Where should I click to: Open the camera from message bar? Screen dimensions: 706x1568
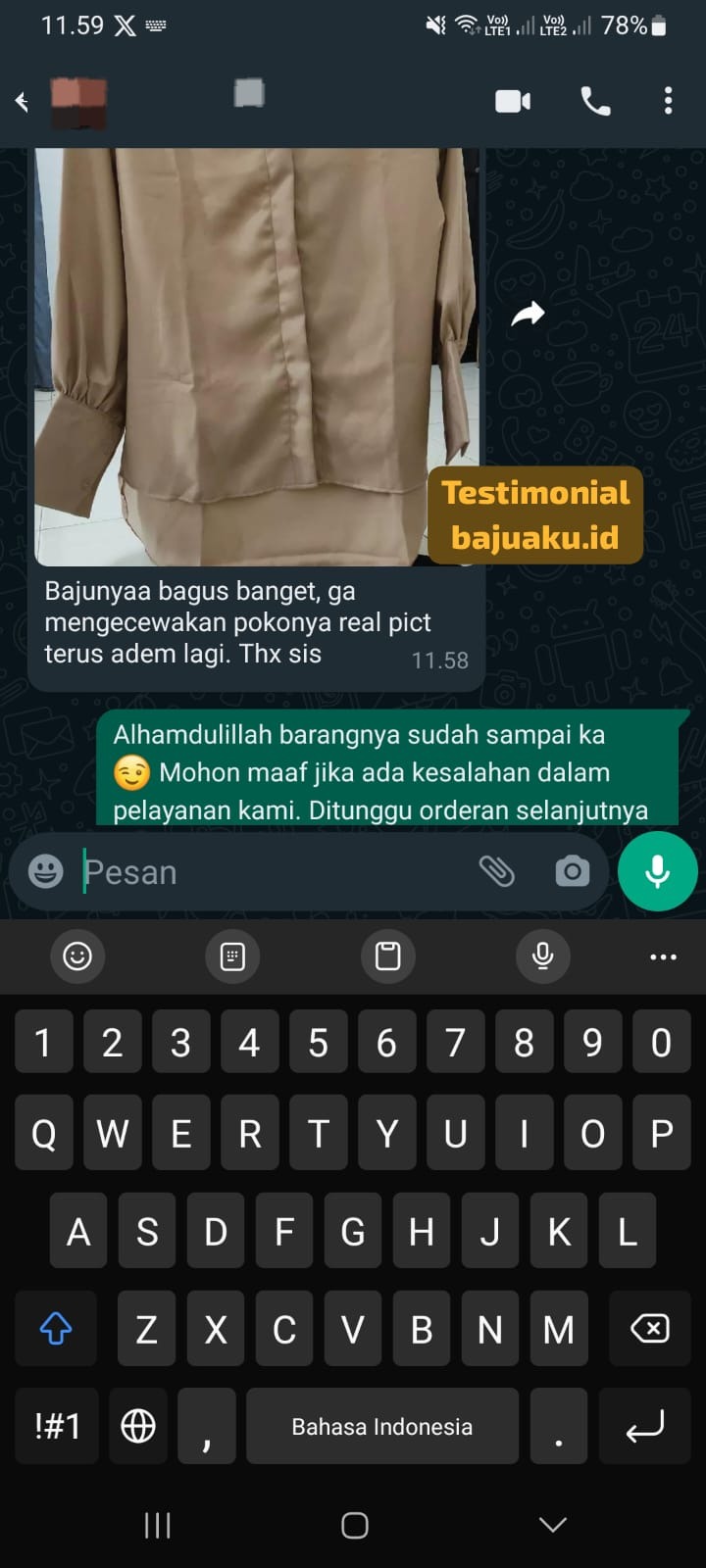pos(572,871)
